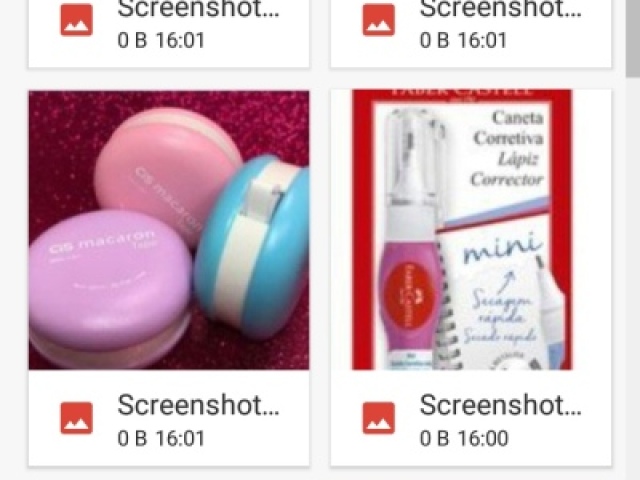
Task: Open the Faber-Castell correction pen screenshot
Action: 470,231
